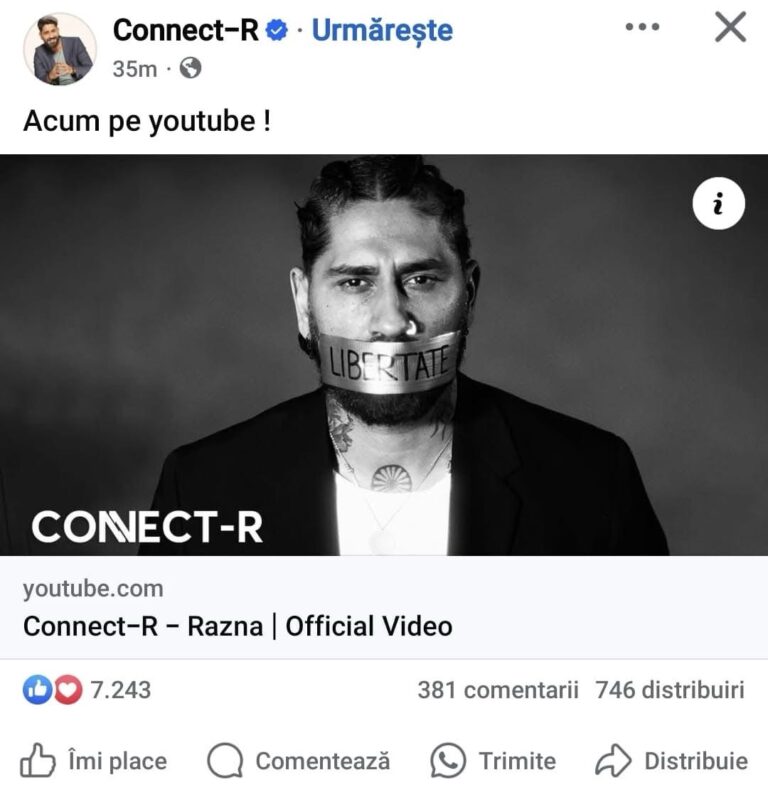
Task: Open the 381 comentarii list
Action: point(498,690)
